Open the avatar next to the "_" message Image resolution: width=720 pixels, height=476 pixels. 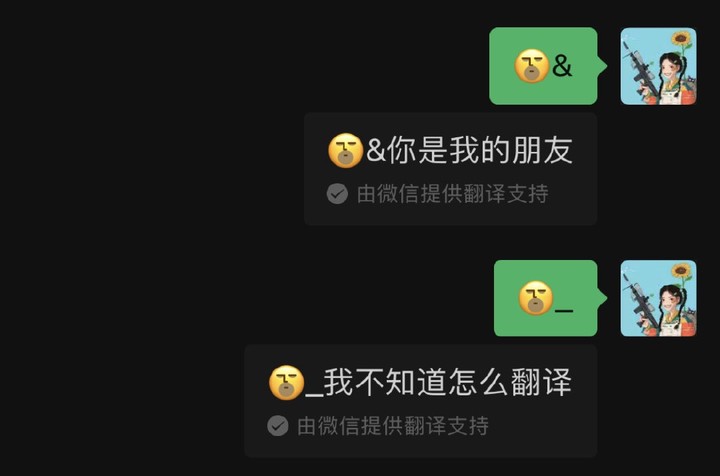658,298
